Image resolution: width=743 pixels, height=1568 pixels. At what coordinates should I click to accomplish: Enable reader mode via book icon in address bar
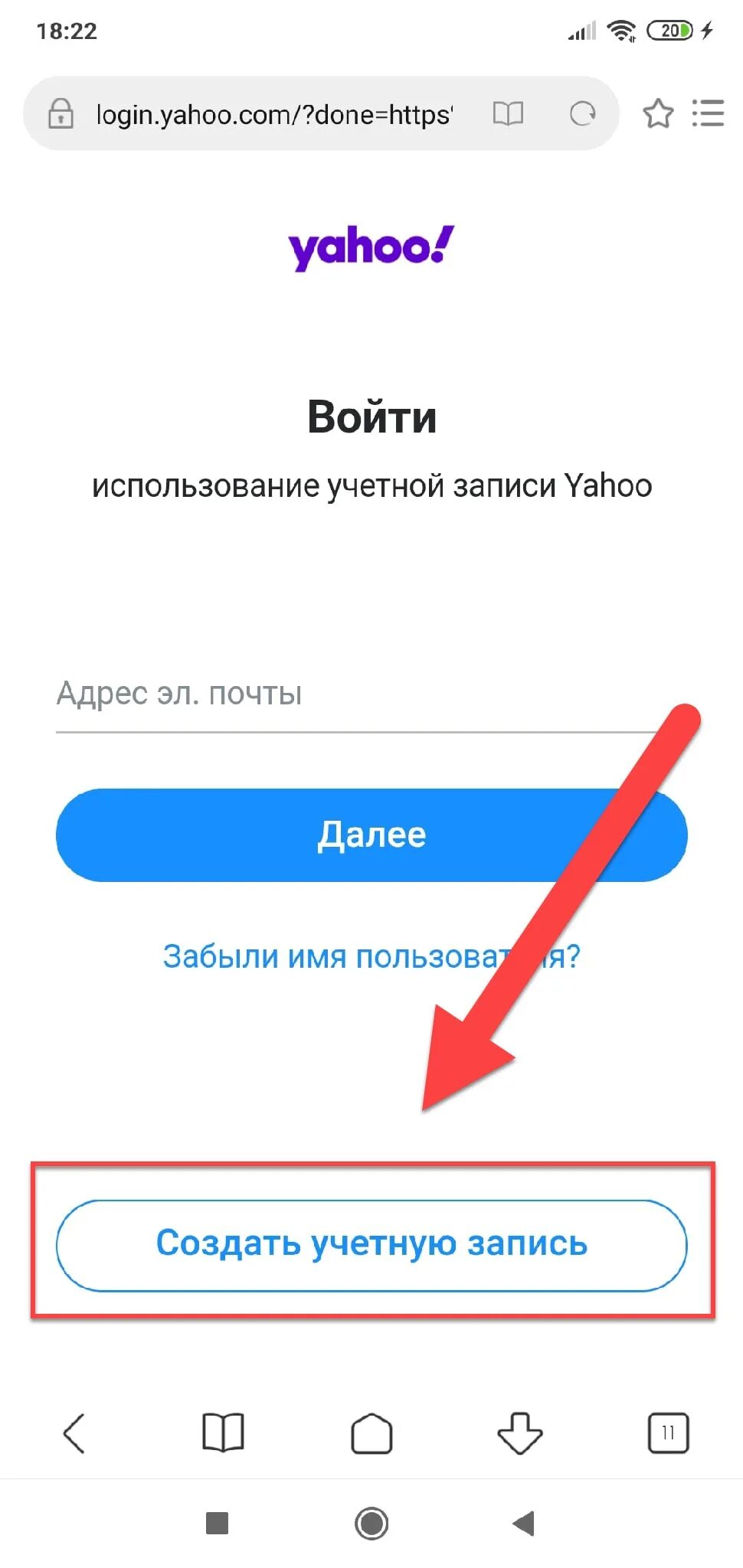[508, 114]
